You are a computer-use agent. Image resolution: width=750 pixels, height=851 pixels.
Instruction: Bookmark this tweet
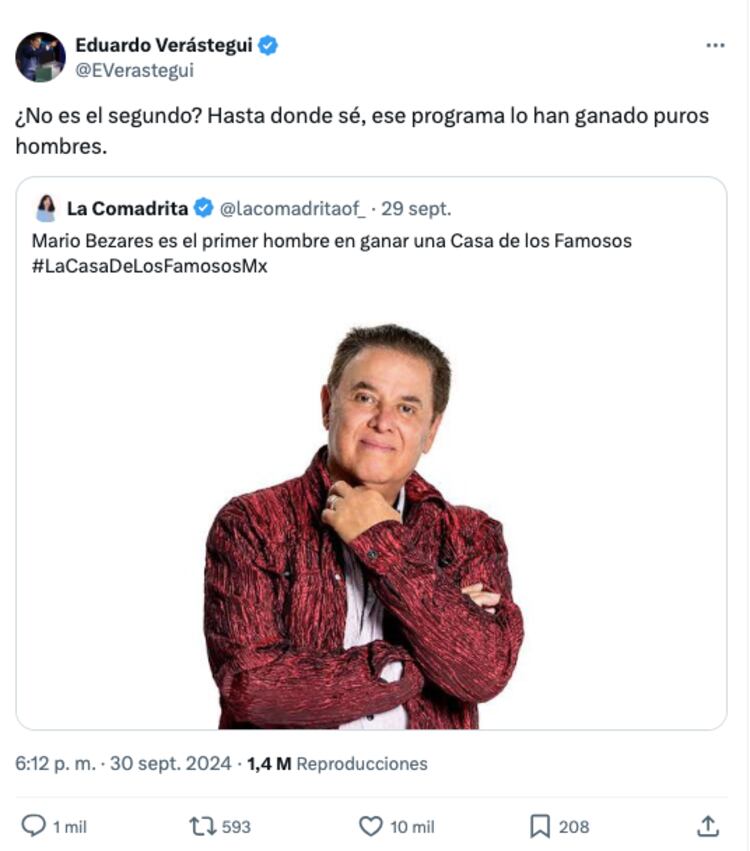click(x=540, y=826)
